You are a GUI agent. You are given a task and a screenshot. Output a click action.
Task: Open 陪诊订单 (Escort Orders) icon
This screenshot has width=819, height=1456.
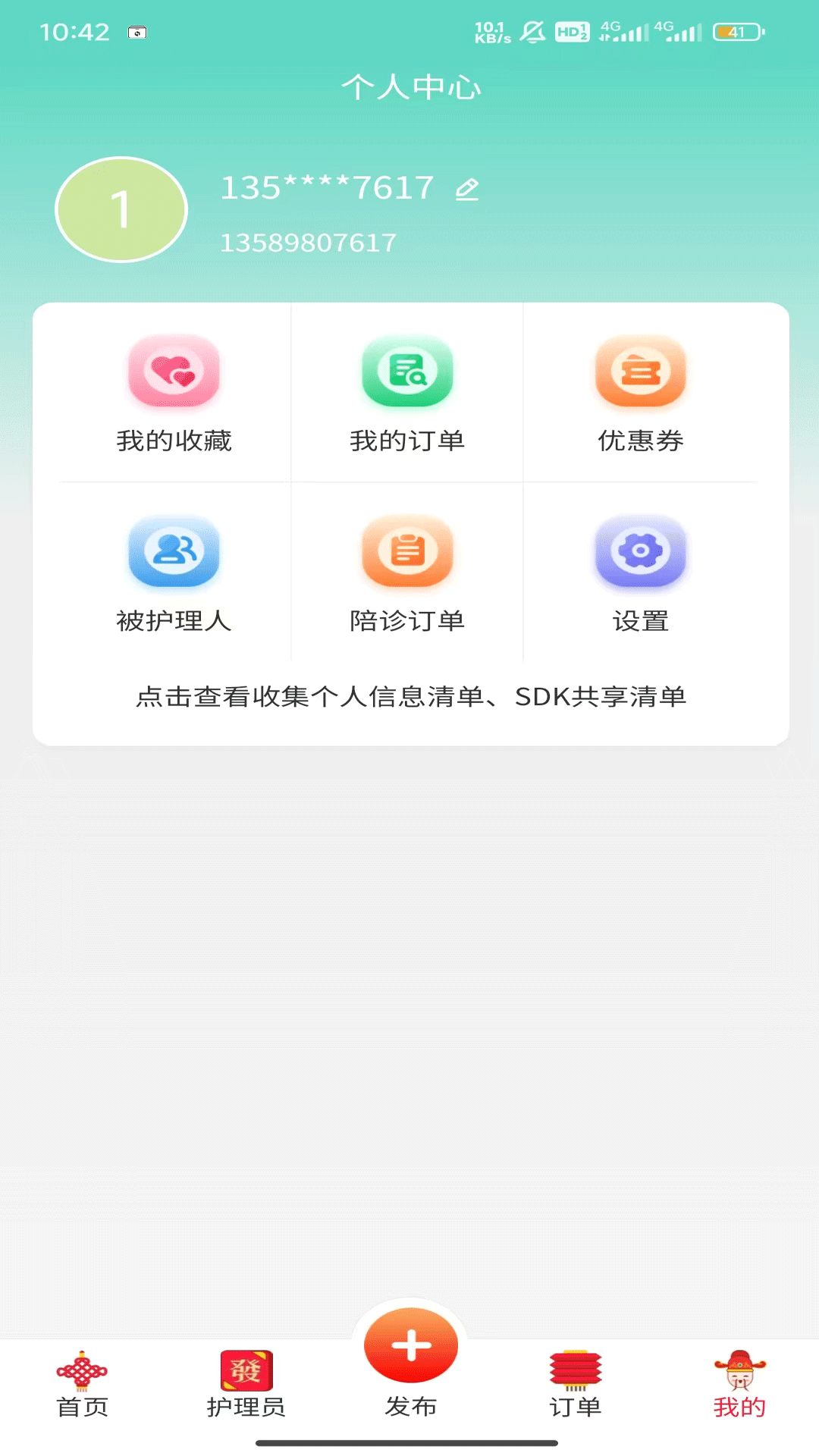(x=407, y=553)
